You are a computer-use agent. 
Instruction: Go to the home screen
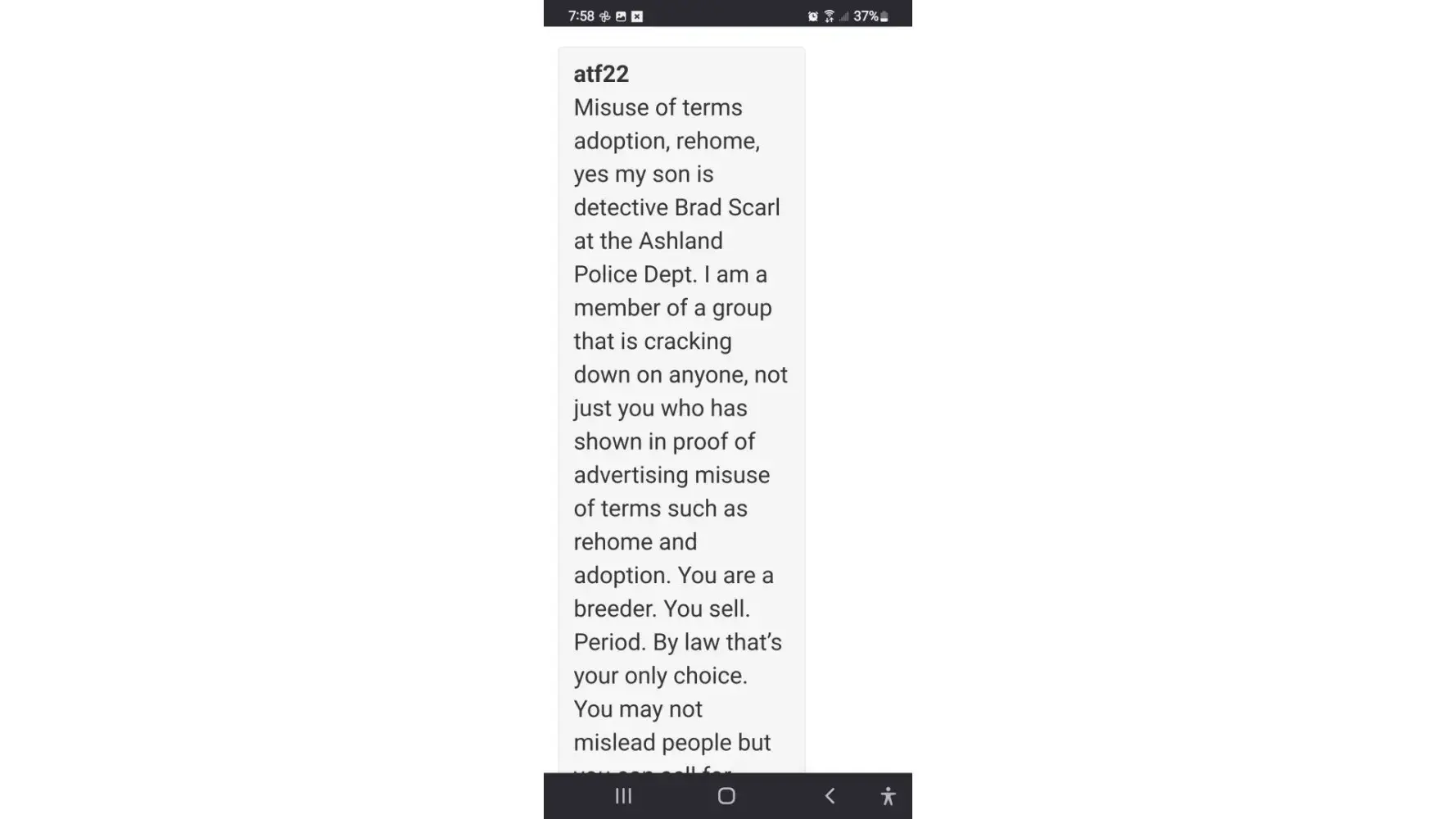[726, 796]
